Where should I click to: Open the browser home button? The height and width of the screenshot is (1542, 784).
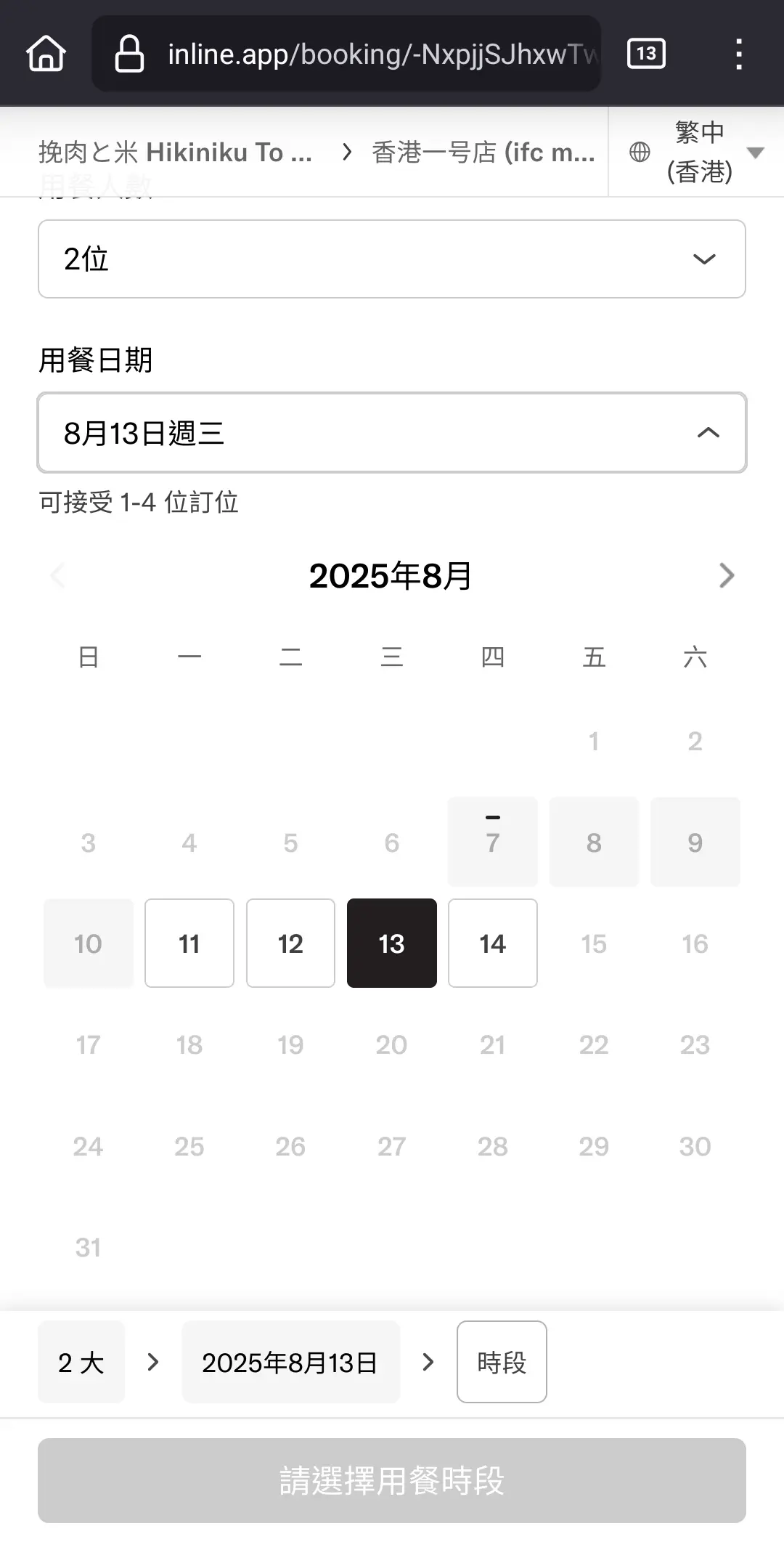pyautogui.click(x=46, y=54)
